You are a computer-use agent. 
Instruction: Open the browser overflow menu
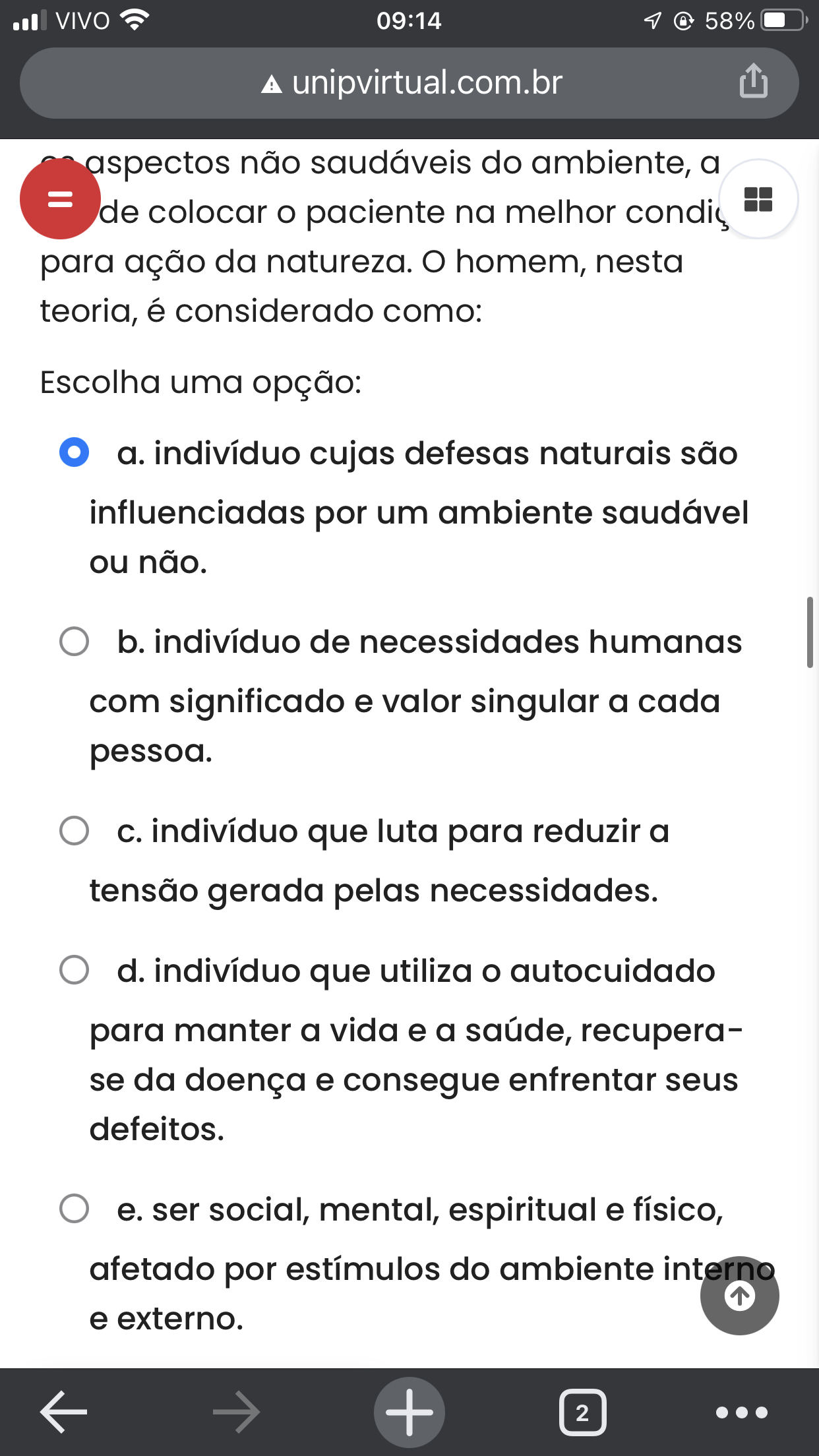742,1412
